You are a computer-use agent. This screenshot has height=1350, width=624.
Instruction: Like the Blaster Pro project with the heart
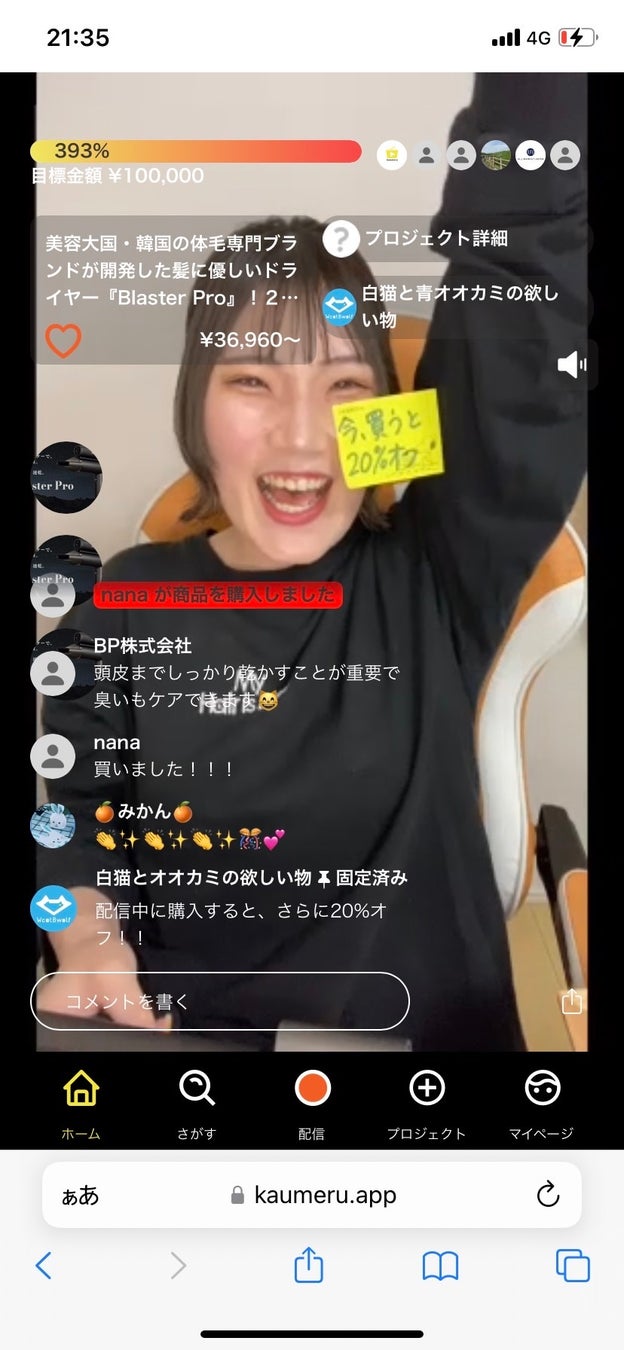(63, 341)
